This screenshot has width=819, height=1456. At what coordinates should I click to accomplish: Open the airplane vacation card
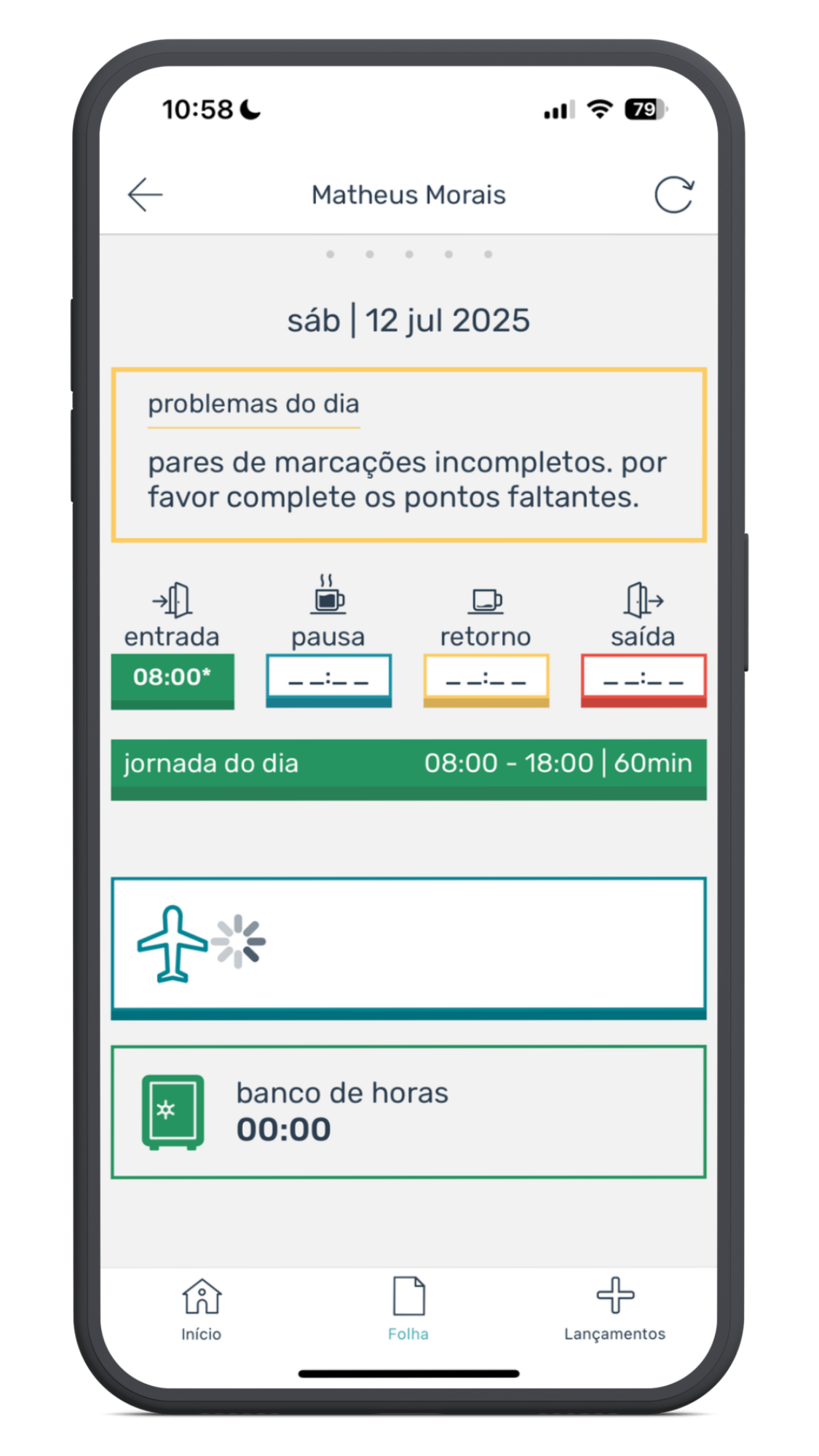coord(408,948)
